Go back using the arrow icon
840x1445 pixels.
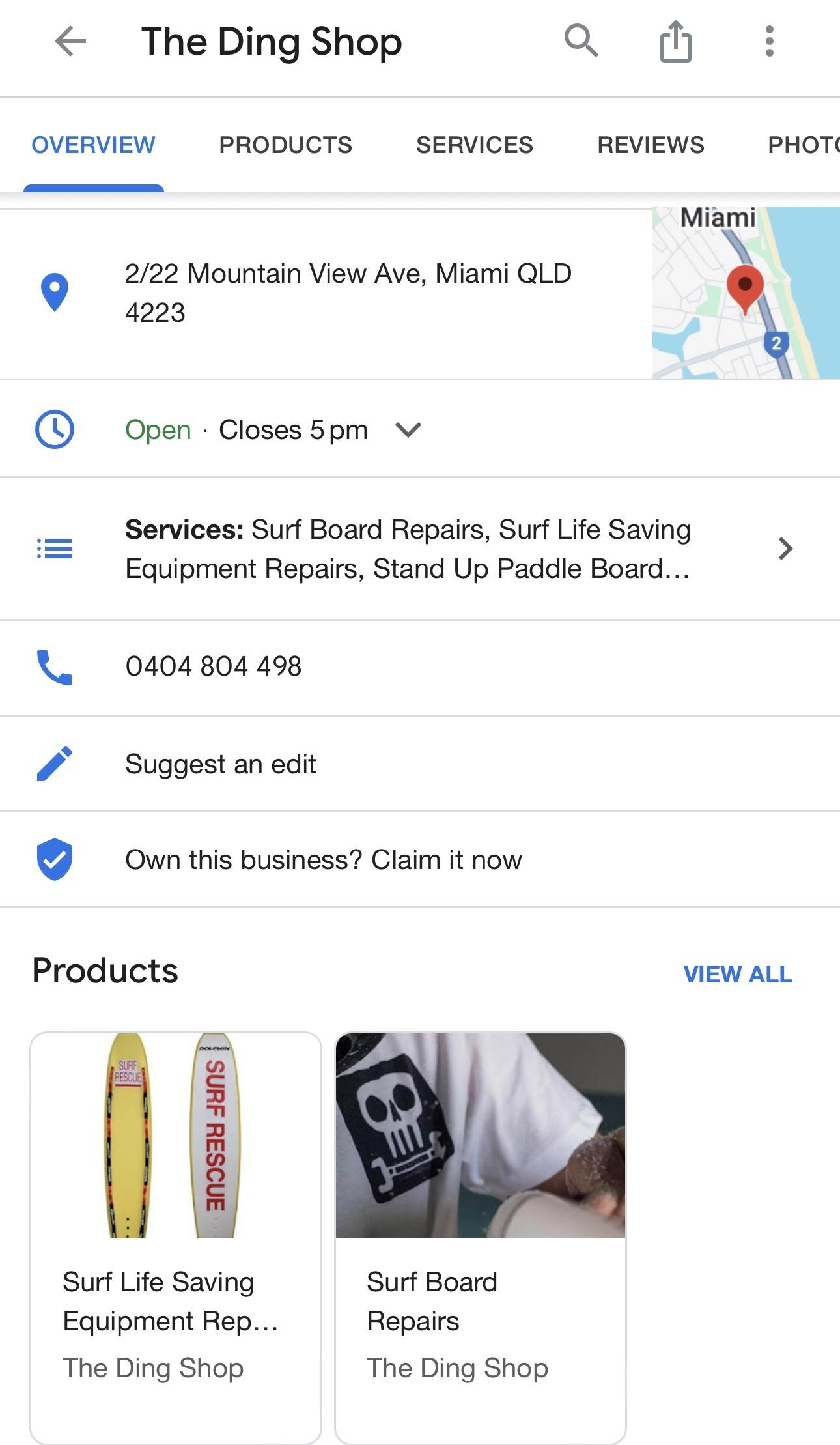70,42
